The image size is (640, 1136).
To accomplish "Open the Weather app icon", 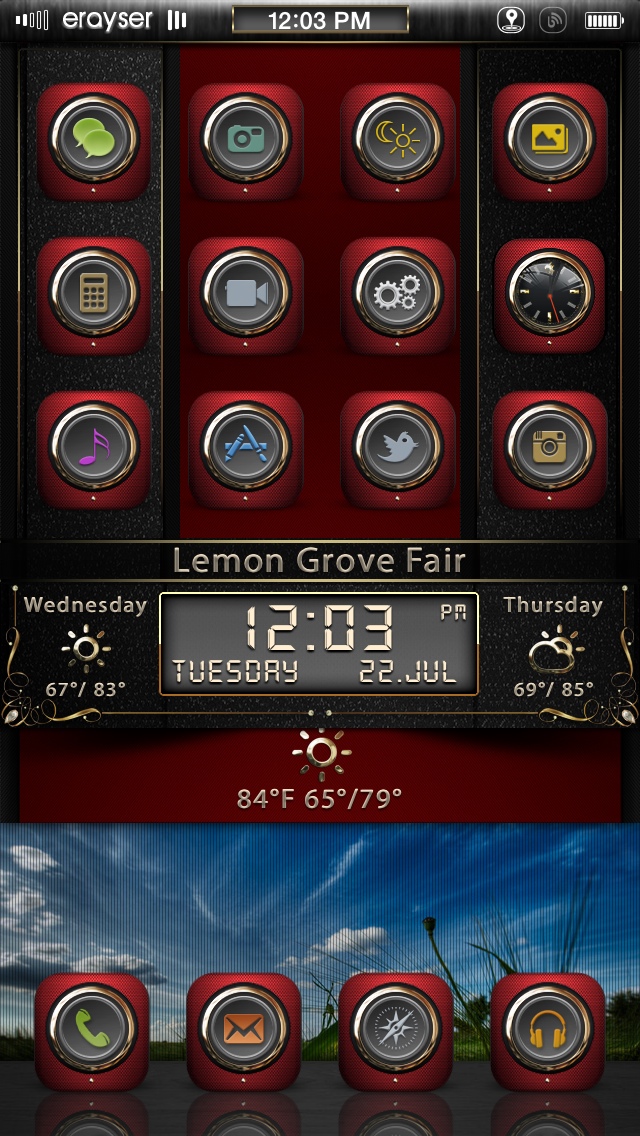I will coord(398,138).
